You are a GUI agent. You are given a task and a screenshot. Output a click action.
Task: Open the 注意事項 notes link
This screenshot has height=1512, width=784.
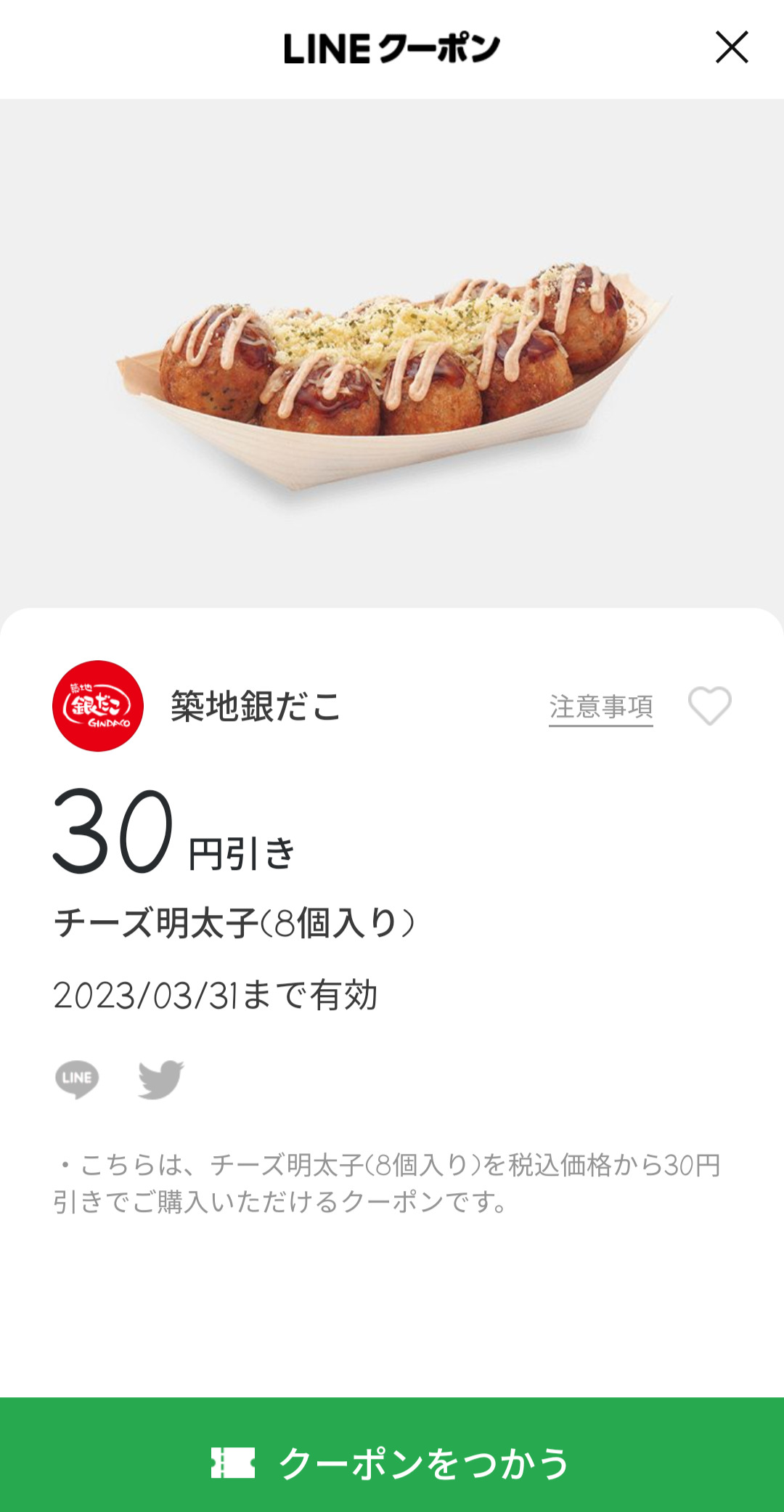[x=600, y=707]
